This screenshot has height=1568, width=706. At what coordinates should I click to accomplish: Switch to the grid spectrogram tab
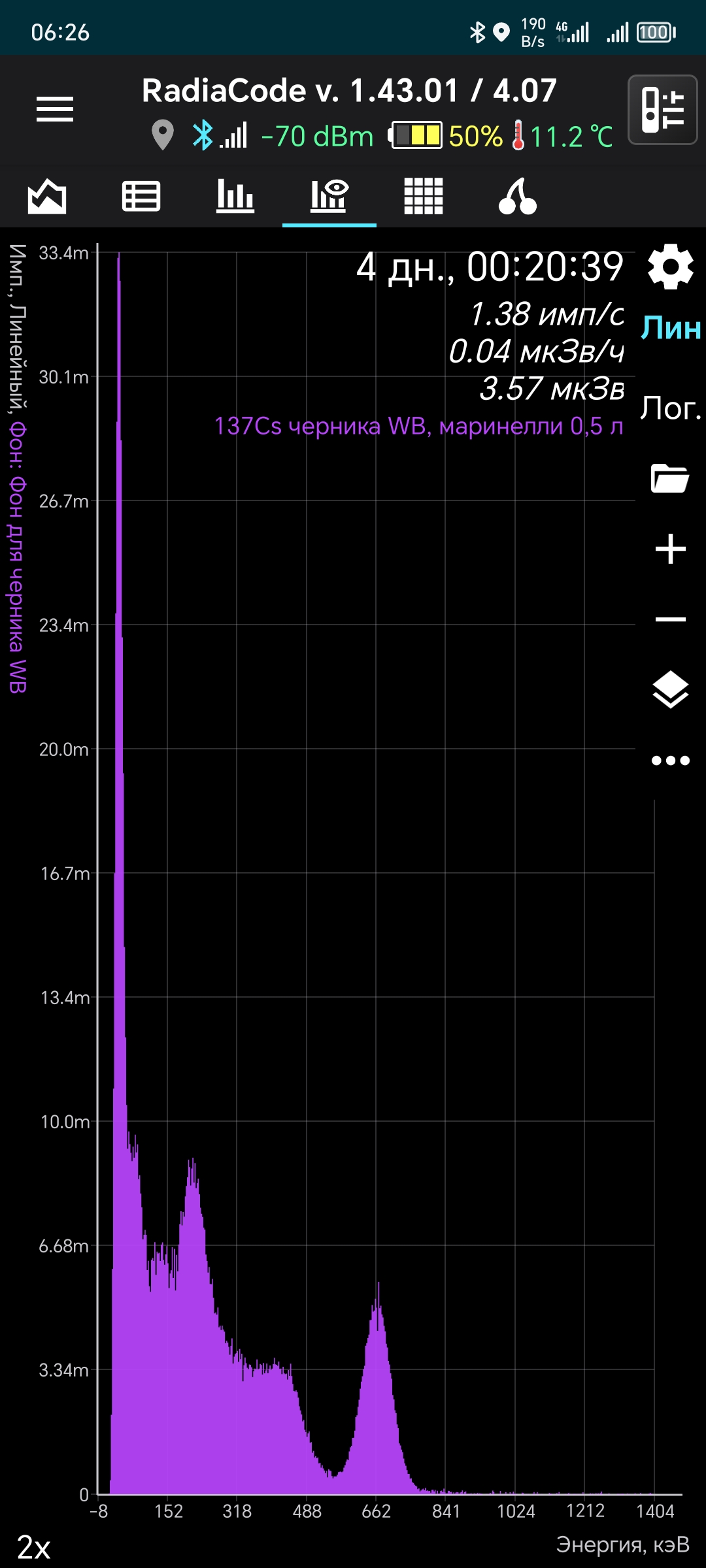point(424,196)
